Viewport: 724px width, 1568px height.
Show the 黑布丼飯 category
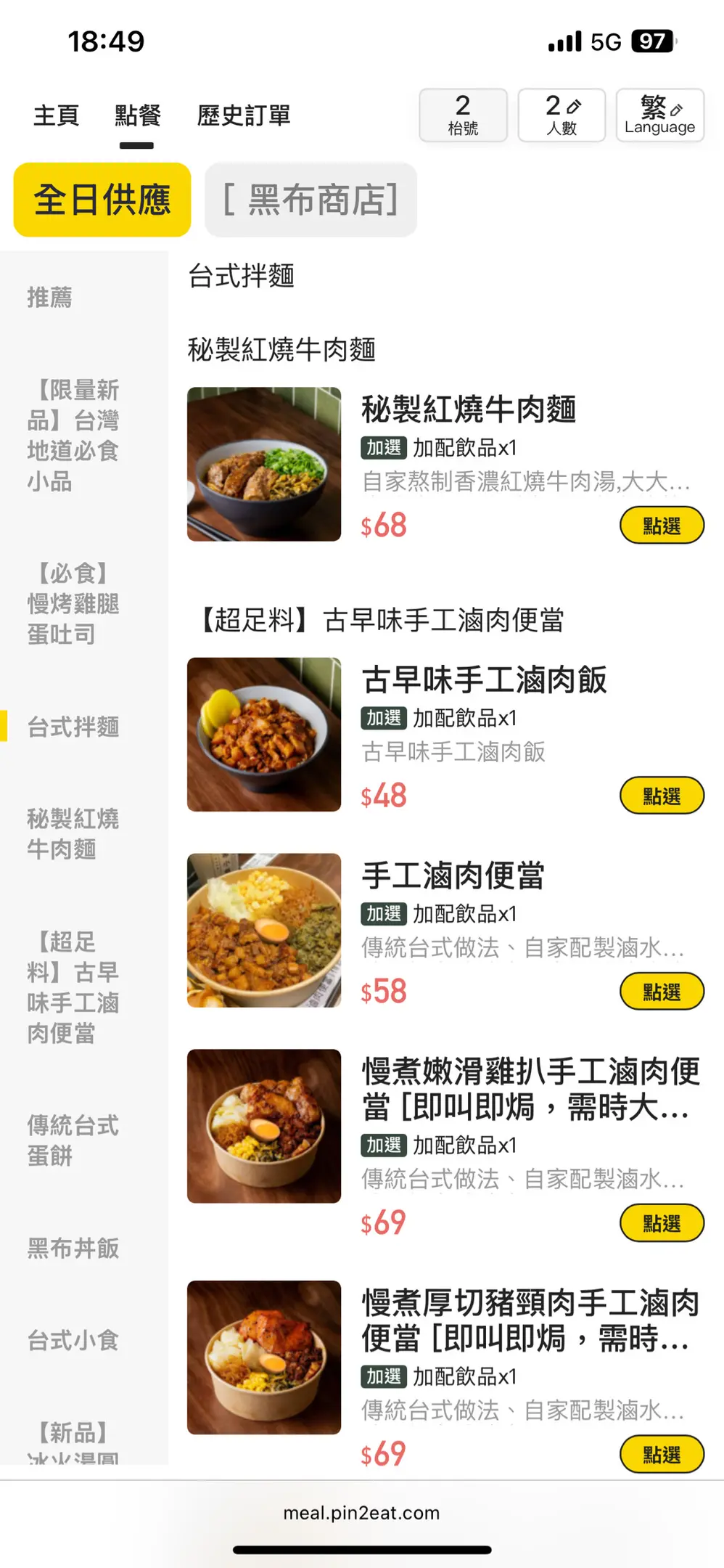73,1248
